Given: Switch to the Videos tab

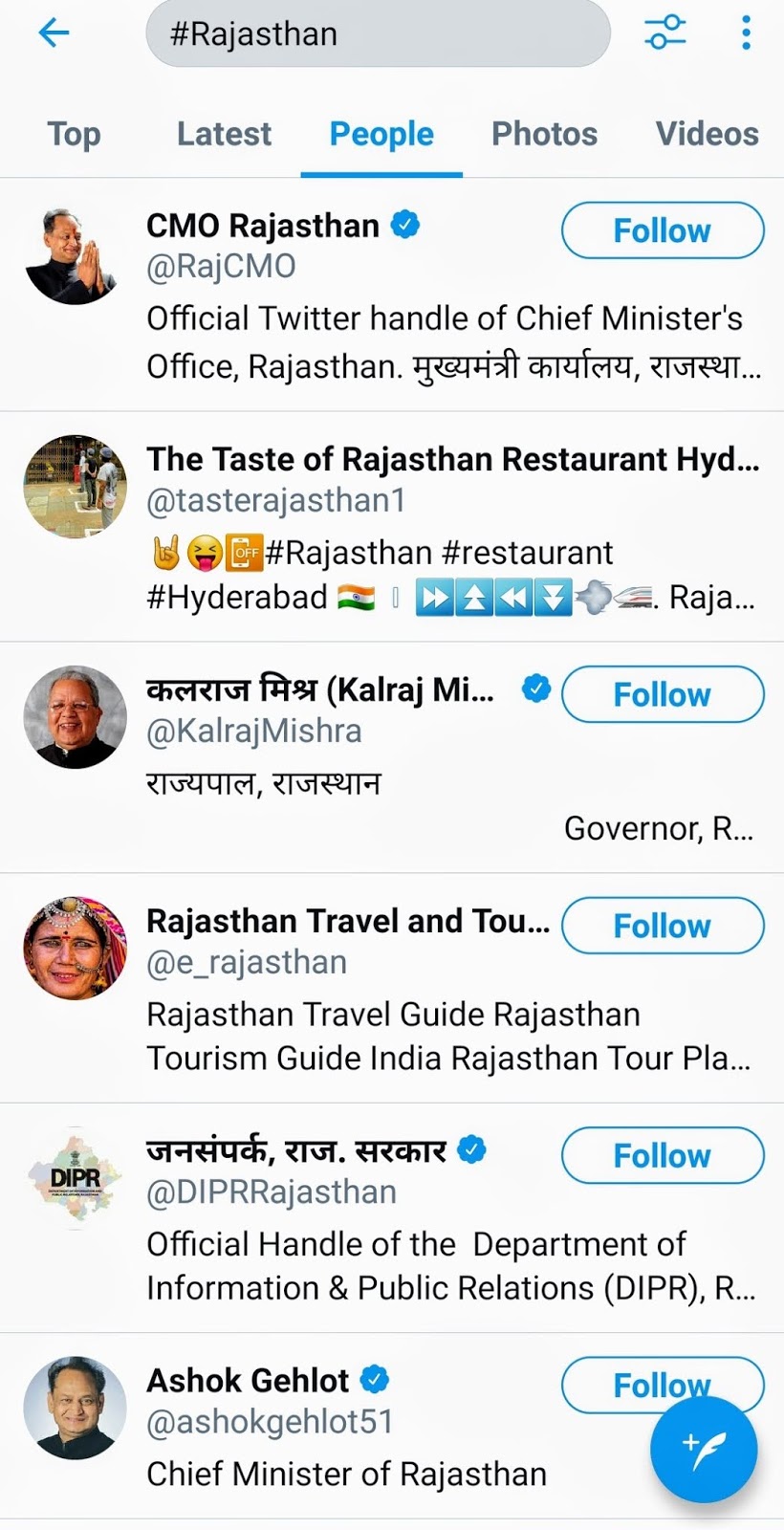Looking at the screenshot, I should pyautogui.click(x=707, y=134).
